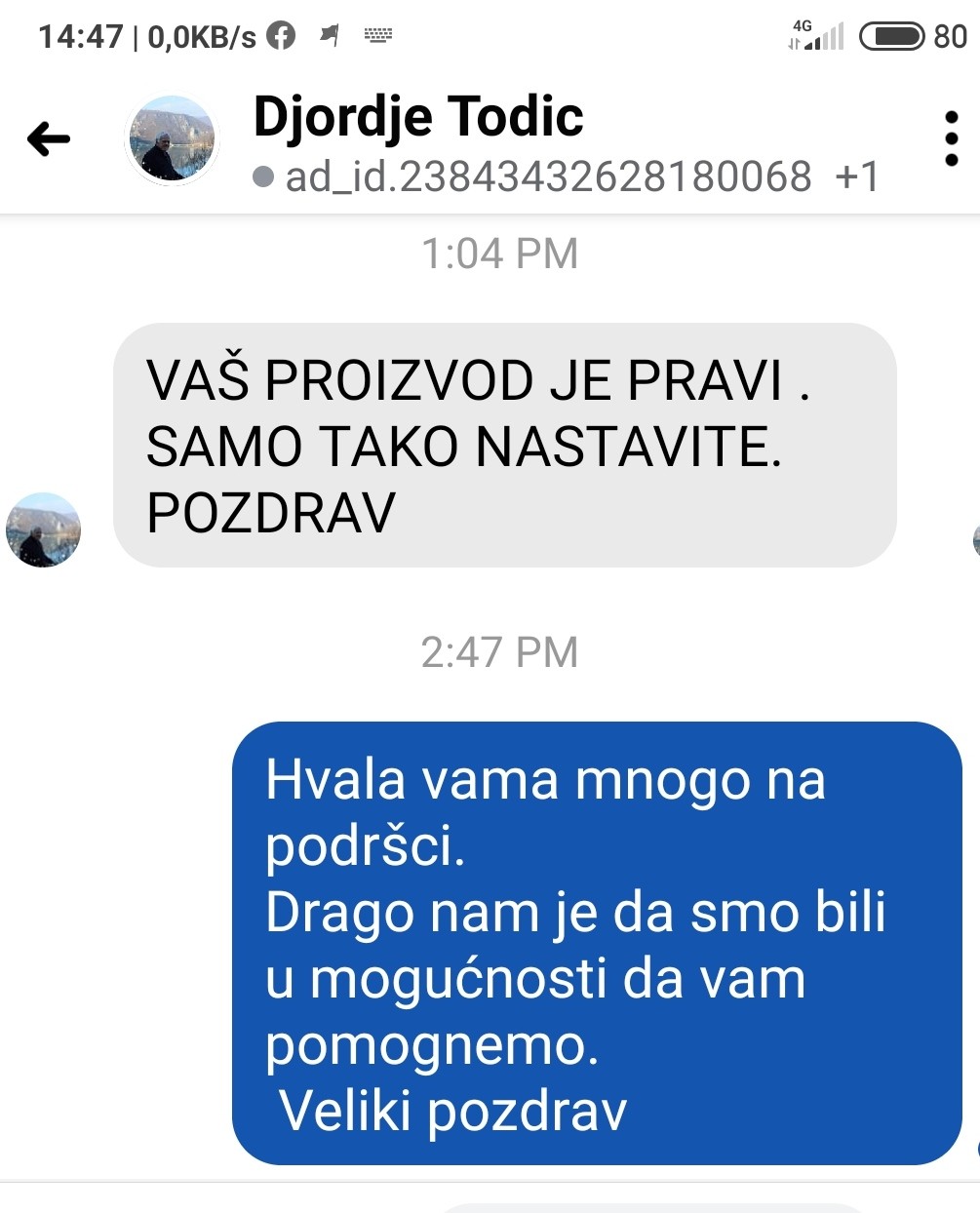980x1213 pixels.
Task: Tap the avatar beside the POZDRAV message
Action: 44,530
